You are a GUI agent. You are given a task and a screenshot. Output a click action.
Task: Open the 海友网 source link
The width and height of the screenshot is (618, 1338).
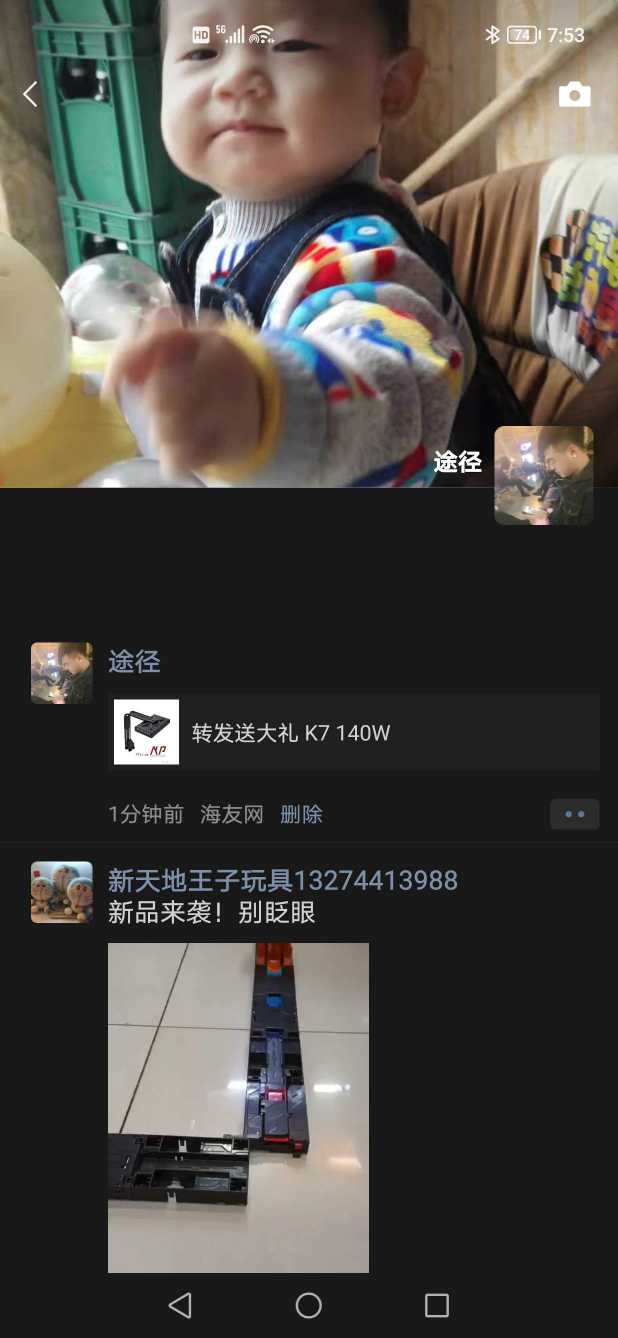(231, 814)
